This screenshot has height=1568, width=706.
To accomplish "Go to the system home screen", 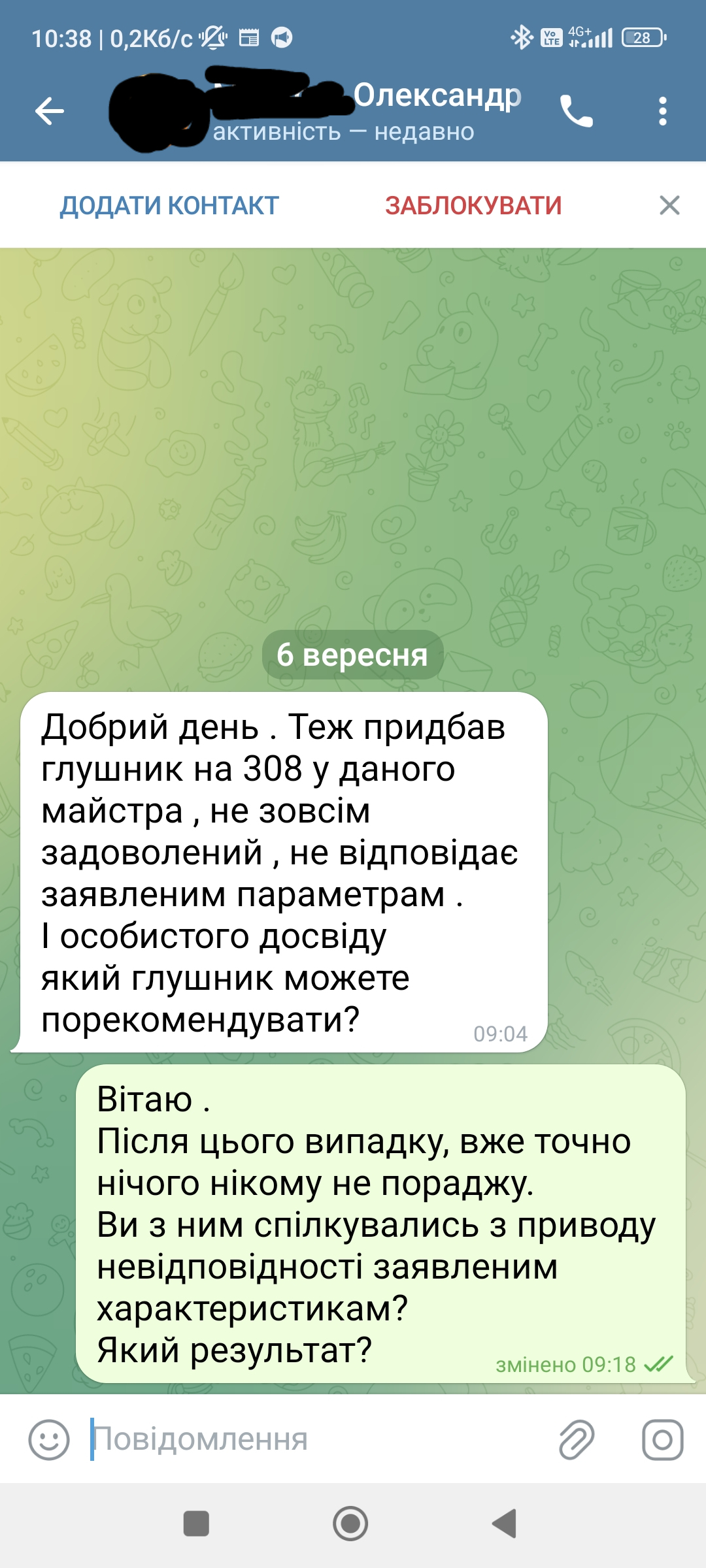I will click(x=351, y=1524).
